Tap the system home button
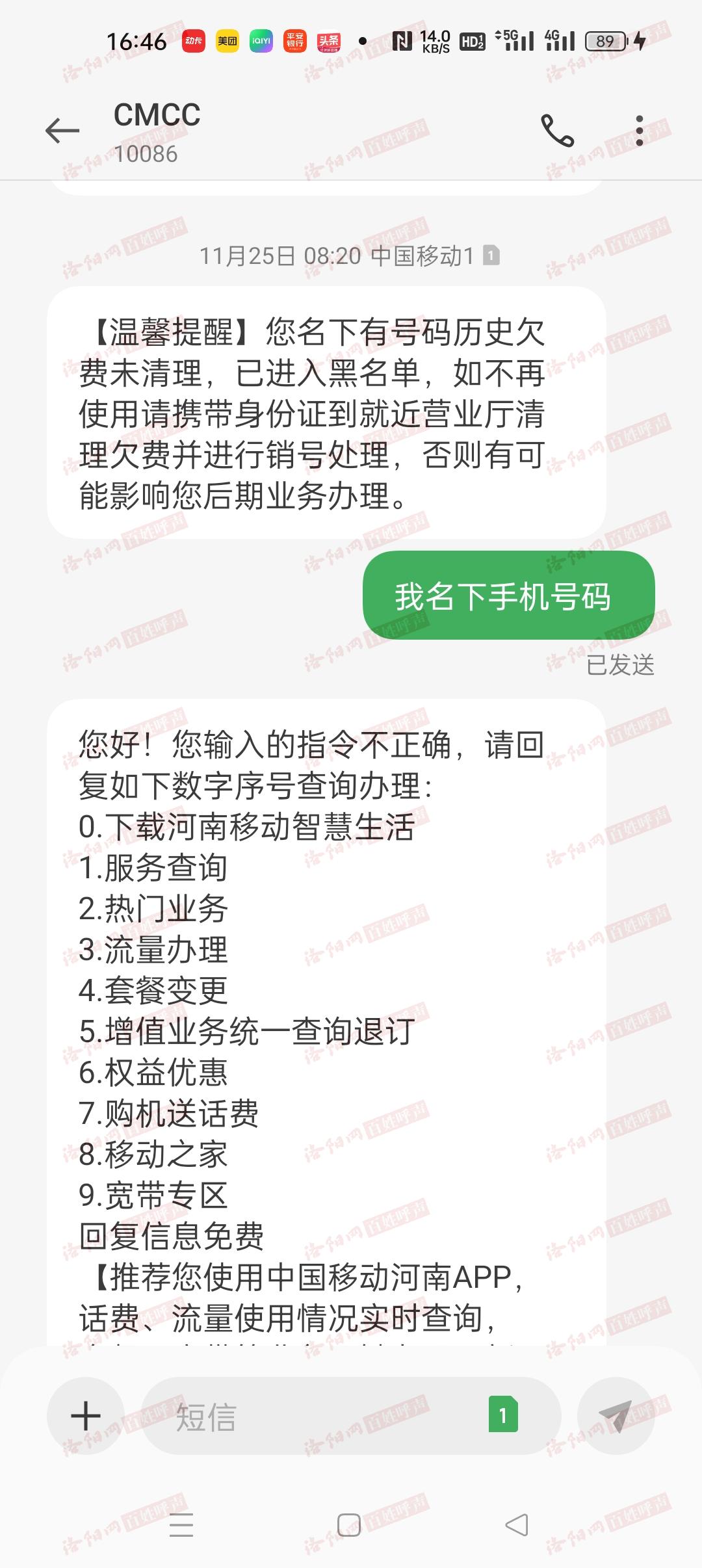The width and height of the screenshot is (702, 1568). (349, 1525)
